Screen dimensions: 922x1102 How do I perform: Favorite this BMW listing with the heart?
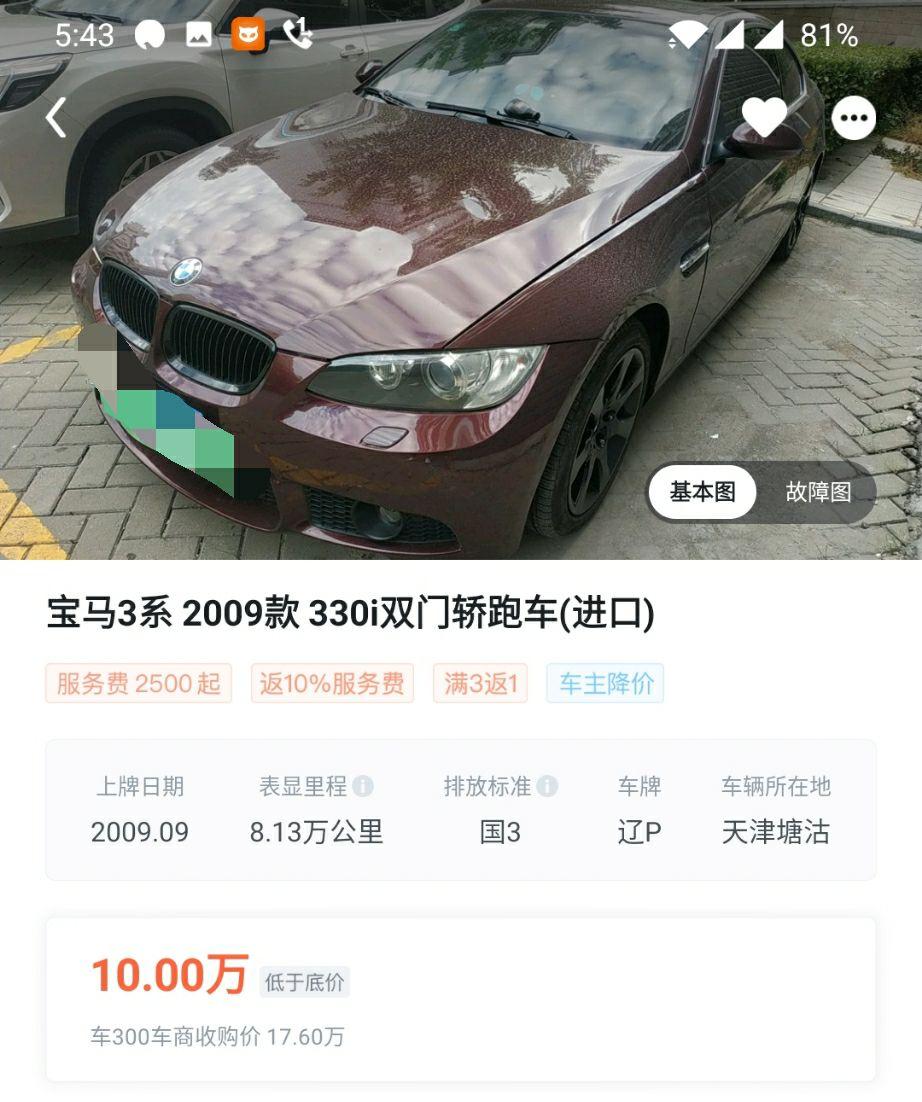point(764,119)
